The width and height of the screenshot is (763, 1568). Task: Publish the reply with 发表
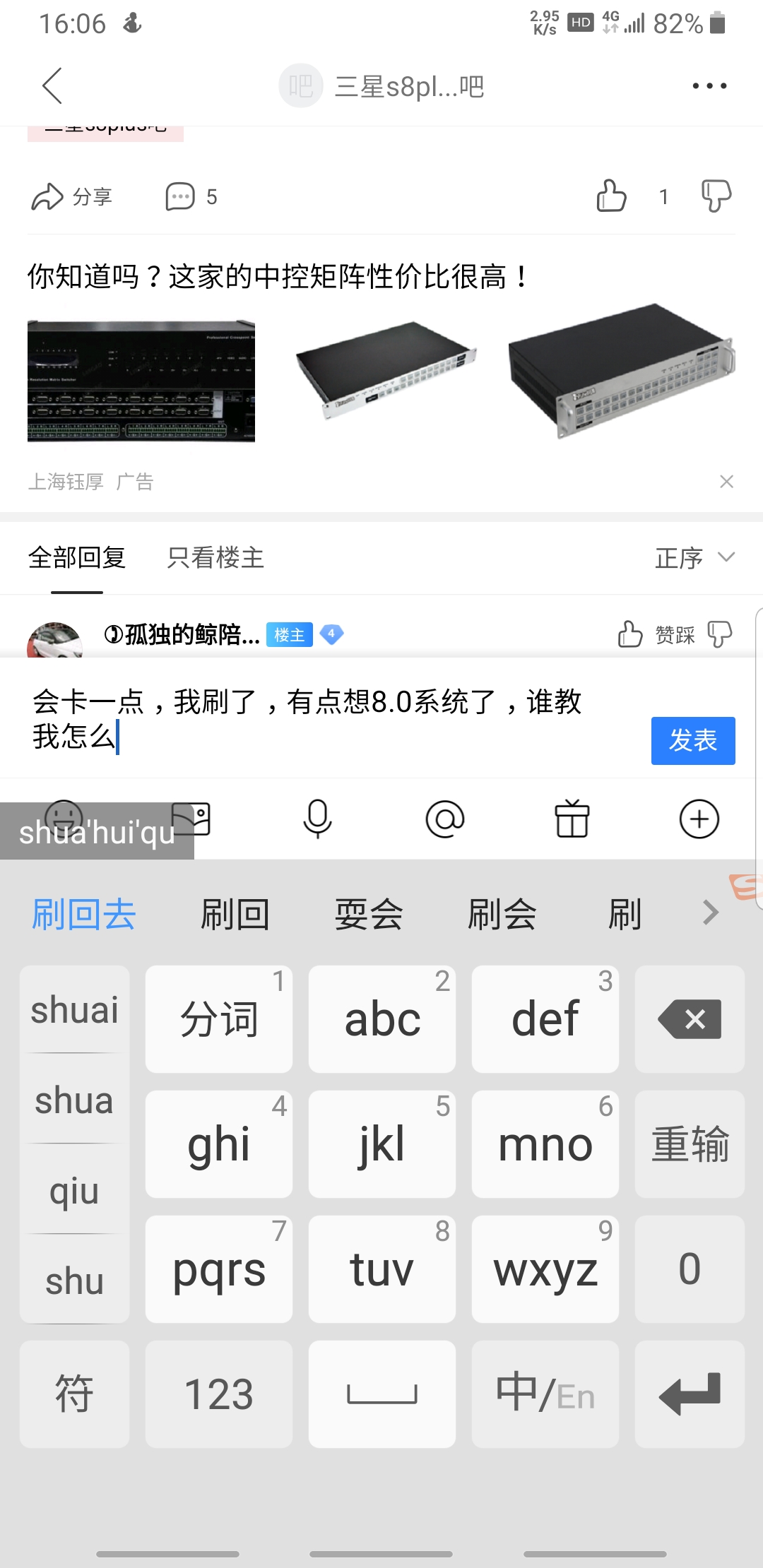(x=692, y=741)
